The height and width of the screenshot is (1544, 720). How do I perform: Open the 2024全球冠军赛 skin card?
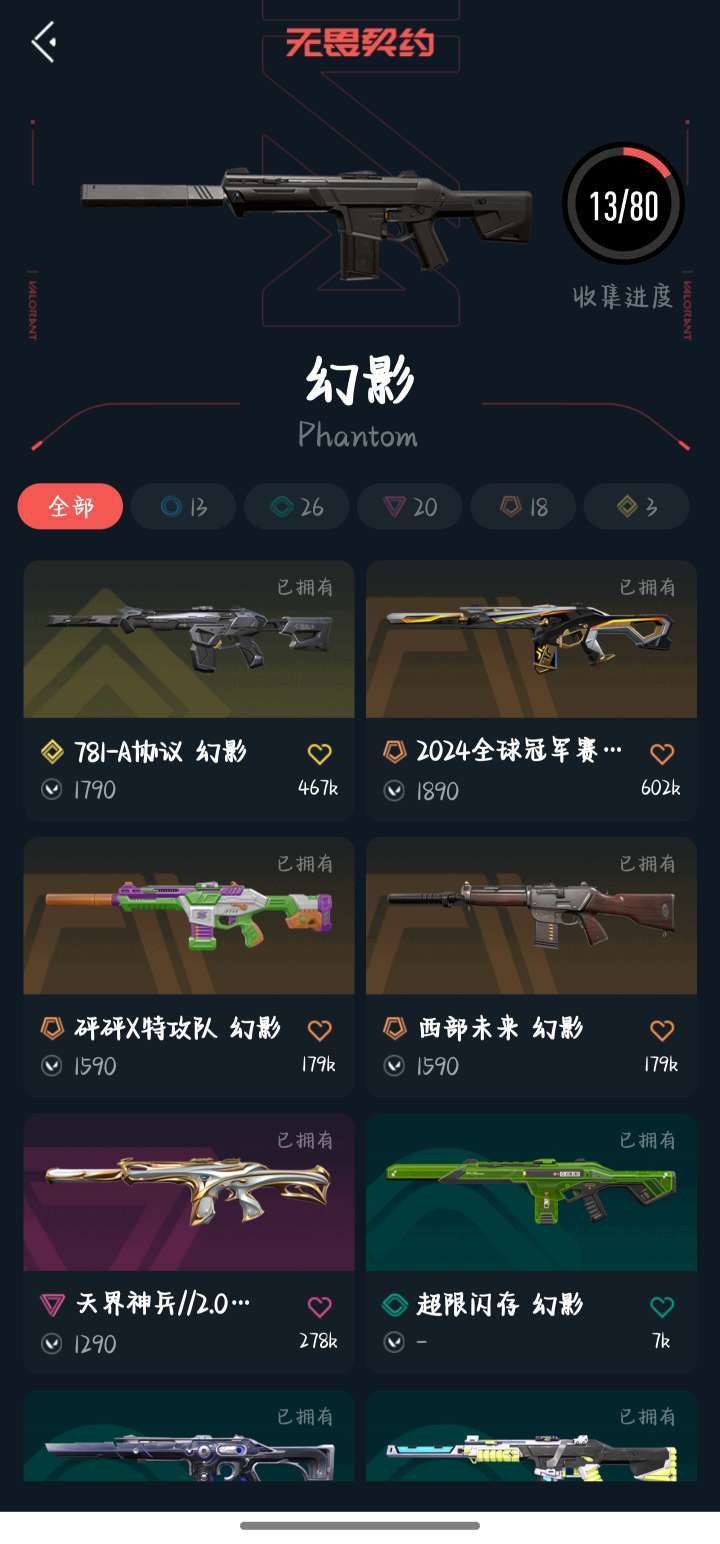coord(530,640)
